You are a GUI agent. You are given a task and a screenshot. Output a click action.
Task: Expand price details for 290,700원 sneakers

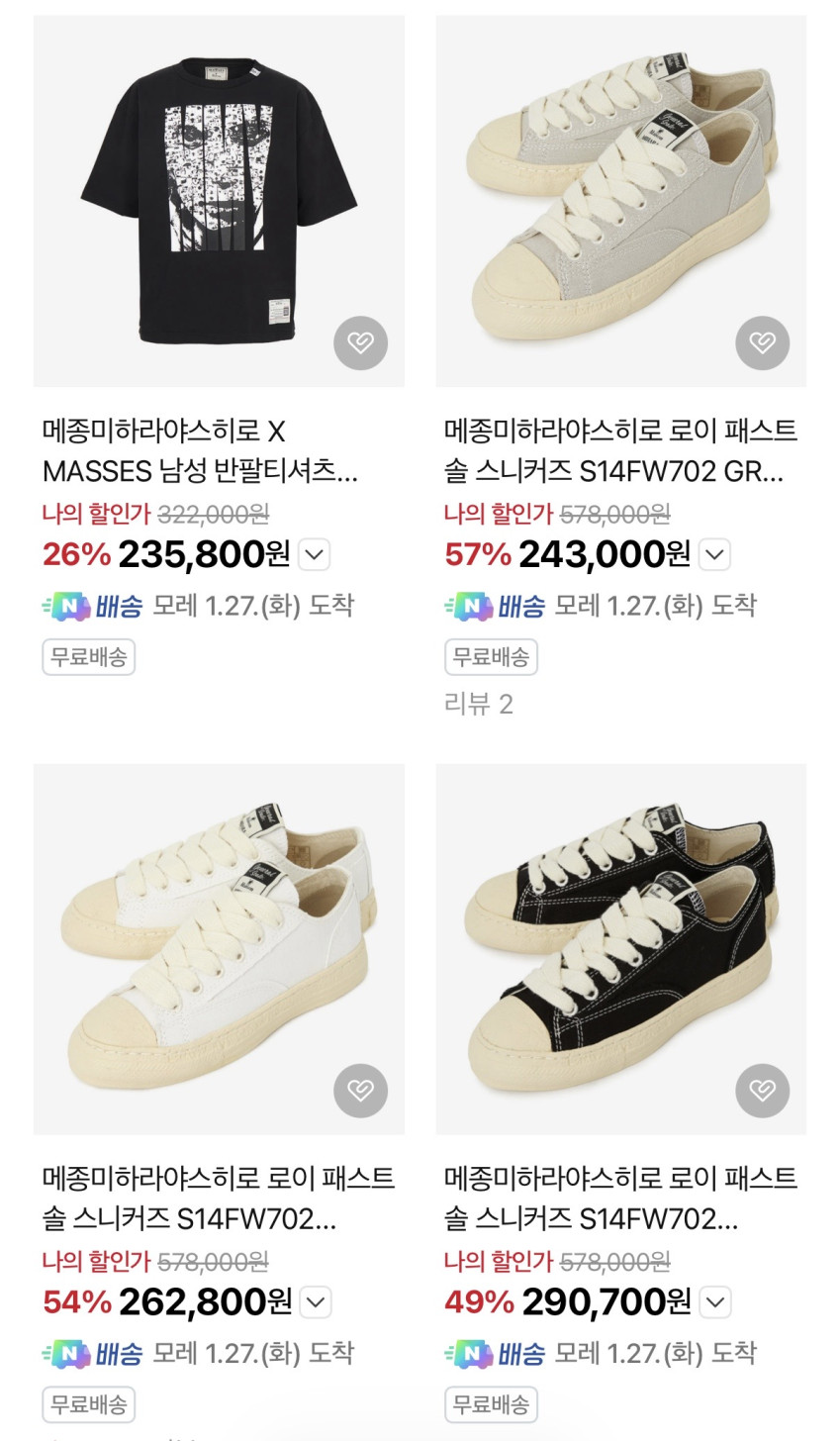coord(715,1302)
